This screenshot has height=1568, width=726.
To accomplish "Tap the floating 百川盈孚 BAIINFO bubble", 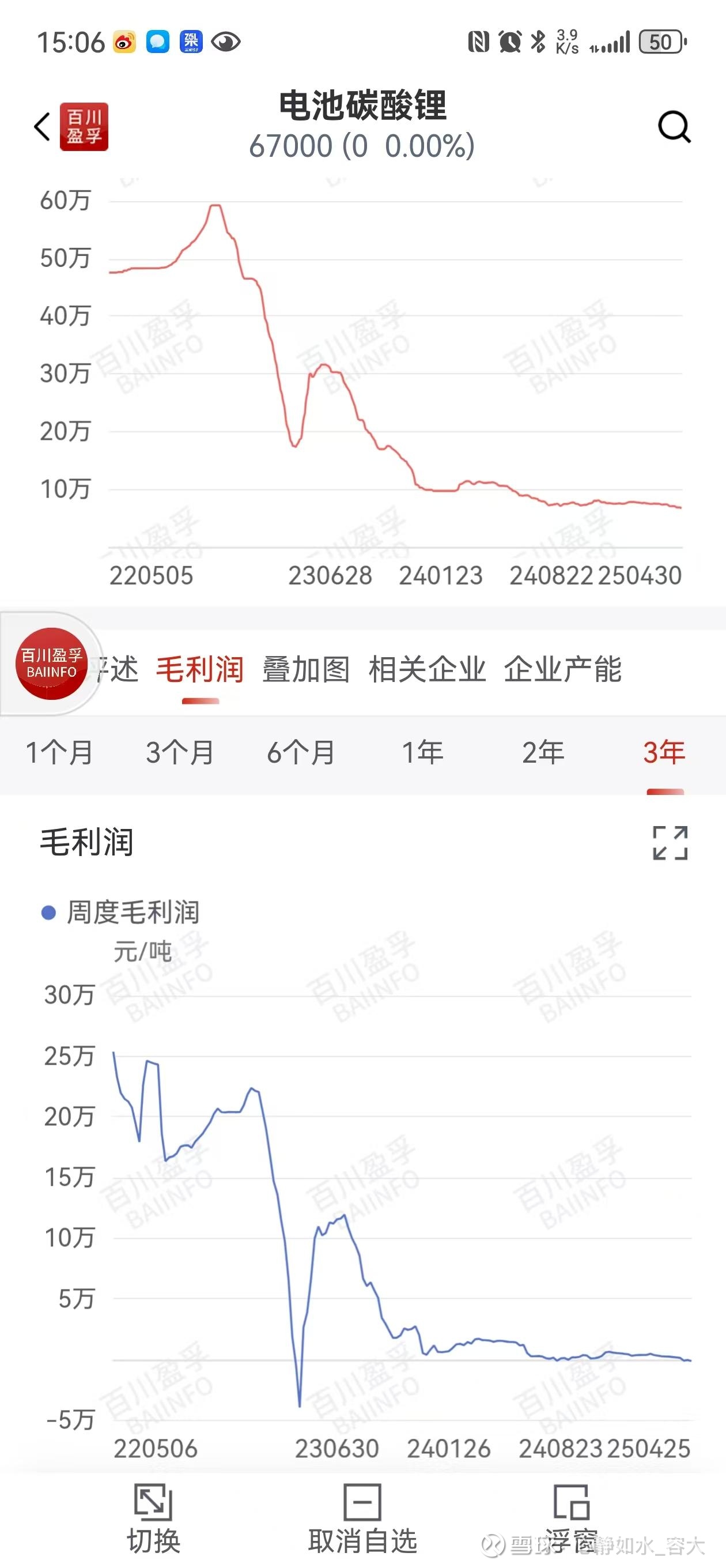I will (x=51, y=664).
